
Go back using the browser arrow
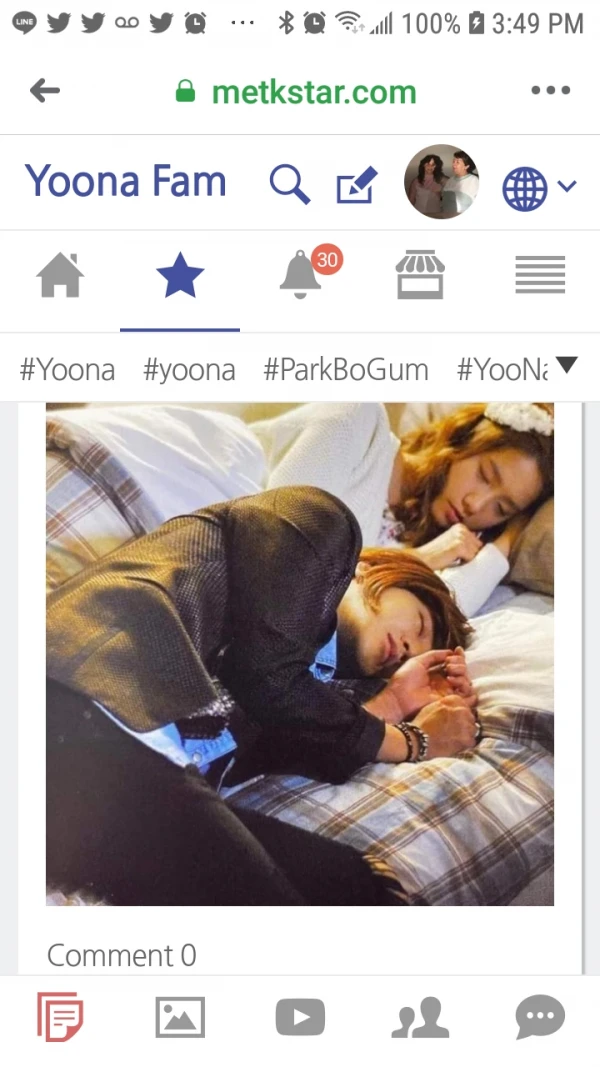pyautogui.click(x=45, y=91)
